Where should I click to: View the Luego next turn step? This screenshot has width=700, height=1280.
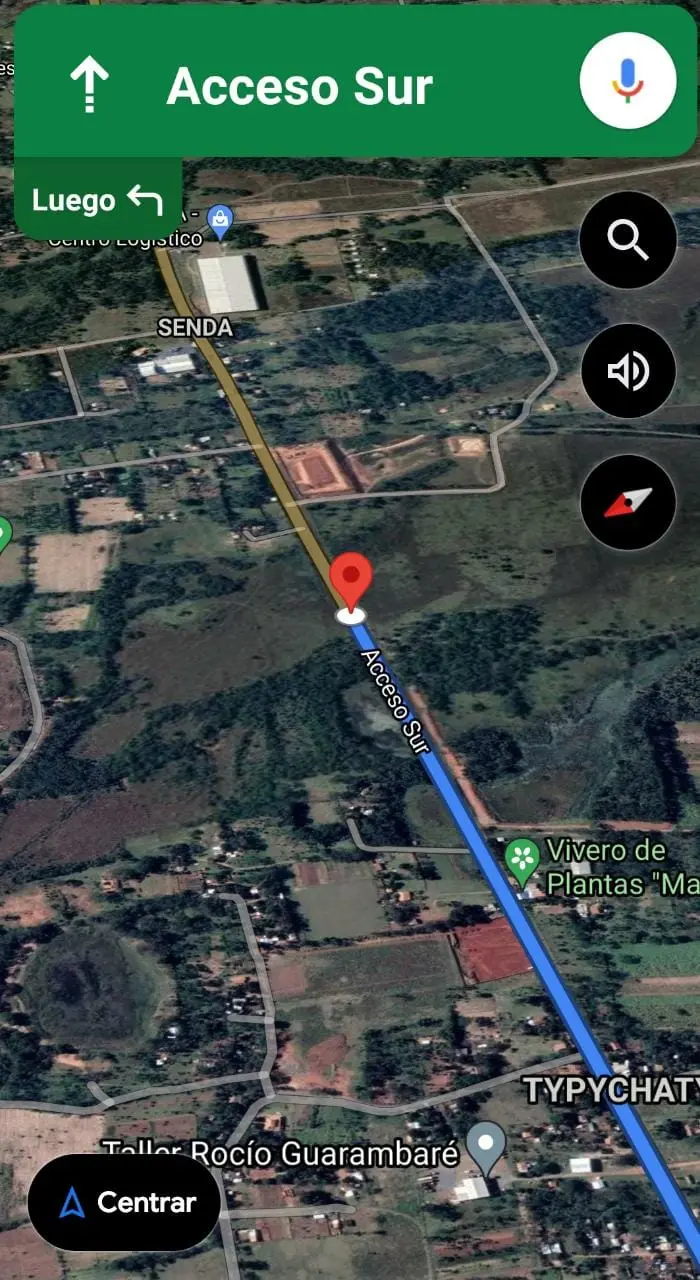click(98, 200)
